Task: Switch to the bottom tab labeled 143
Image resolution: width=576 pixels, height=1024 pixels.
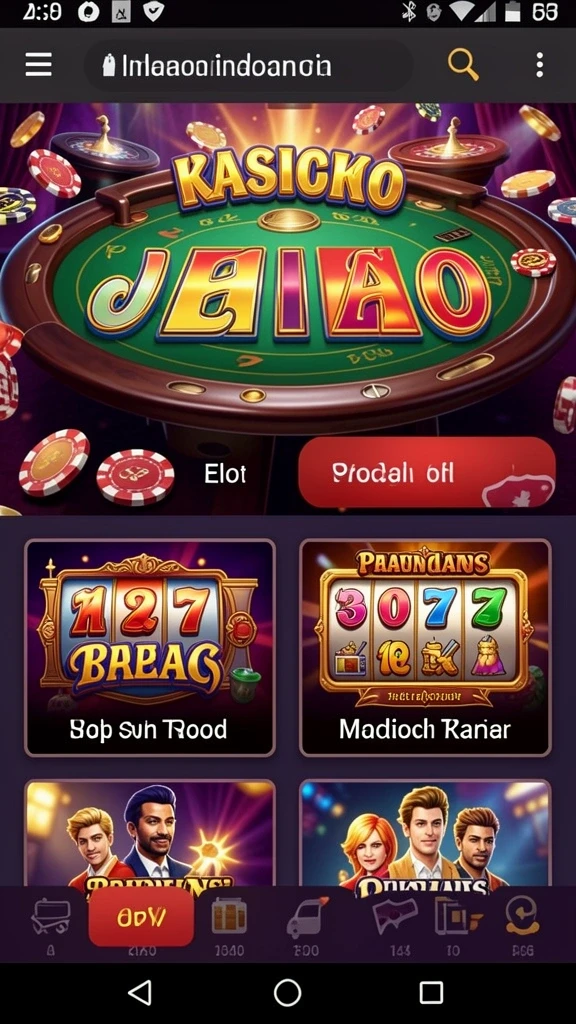Action: (x=399, y=925)
